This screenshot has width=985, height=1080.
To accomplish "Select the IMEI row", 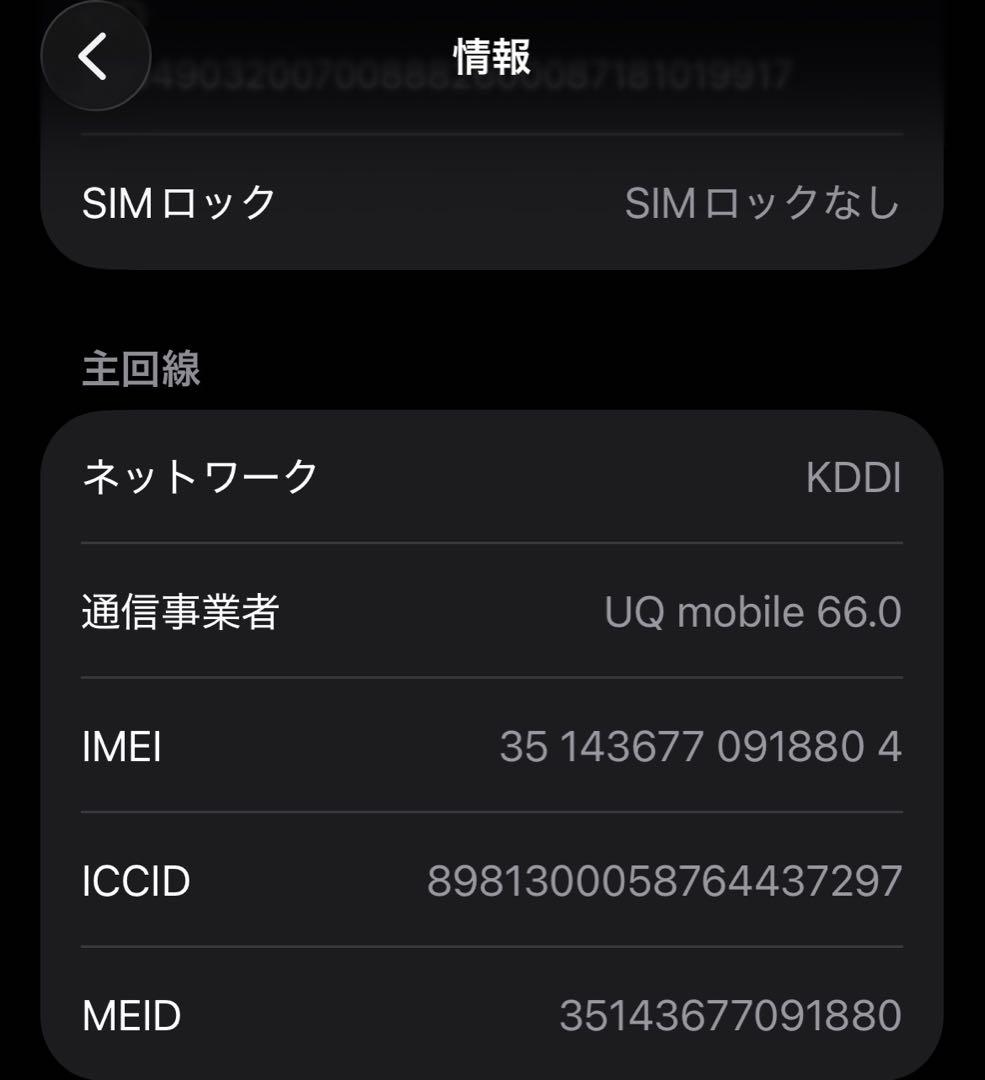I will (x=492, y=749).
